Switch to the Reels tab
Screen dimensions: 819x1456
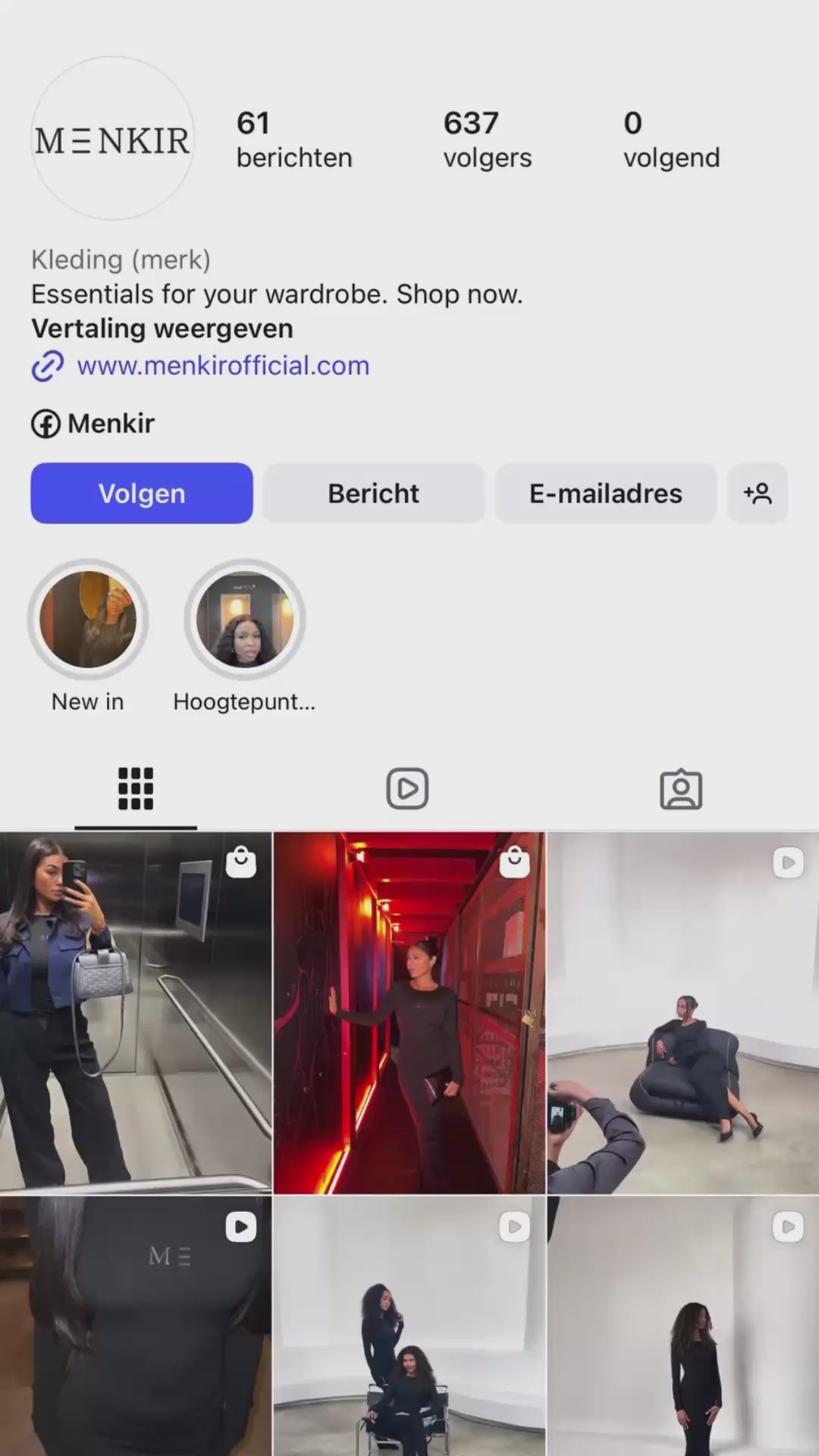[407, 789]
